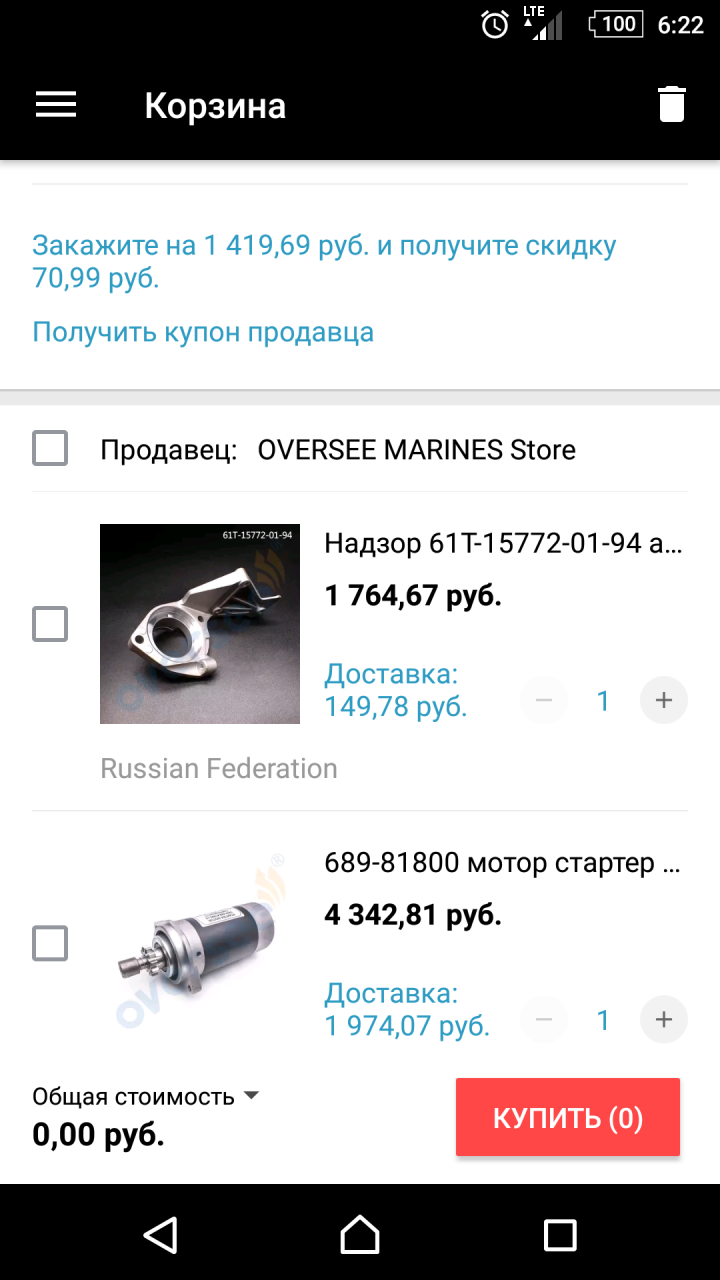Open the Надзор 61T-15772-01-94 product image
The image size is (720, 1280).
[200, 623]
